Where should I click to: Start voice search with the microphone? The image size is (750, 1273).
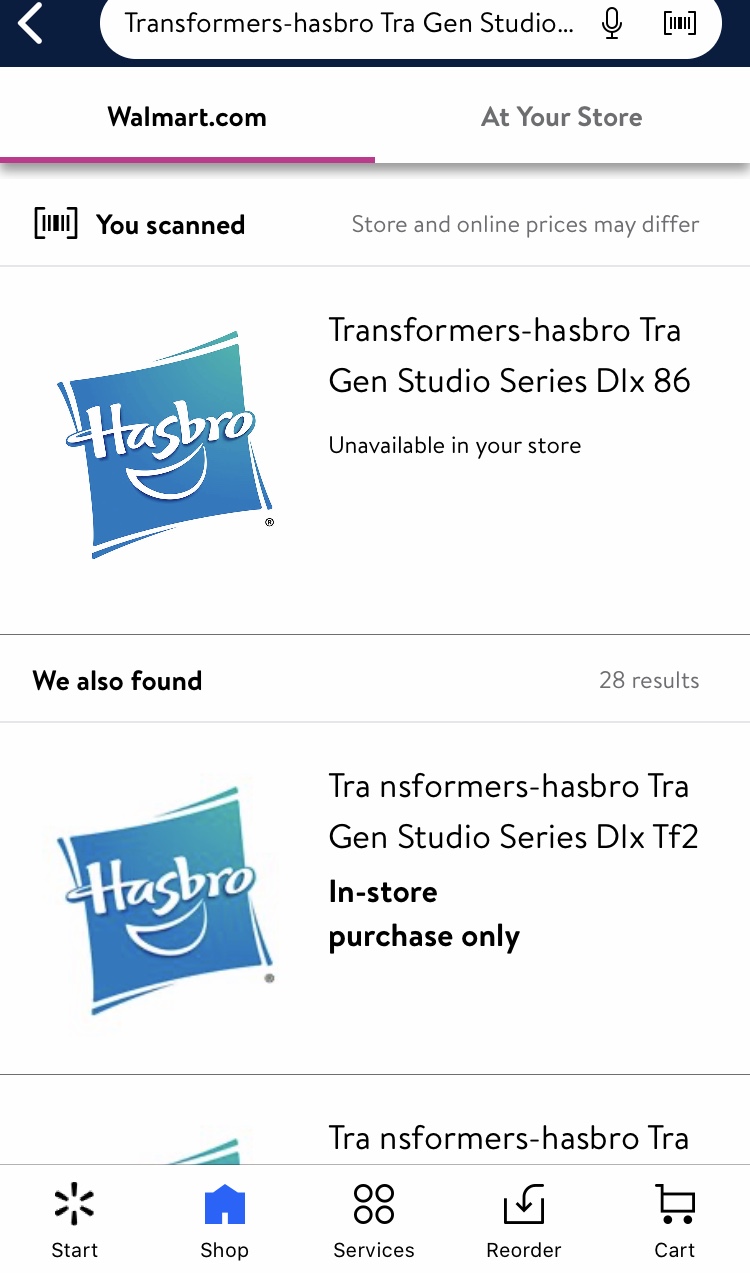(612, 24)
